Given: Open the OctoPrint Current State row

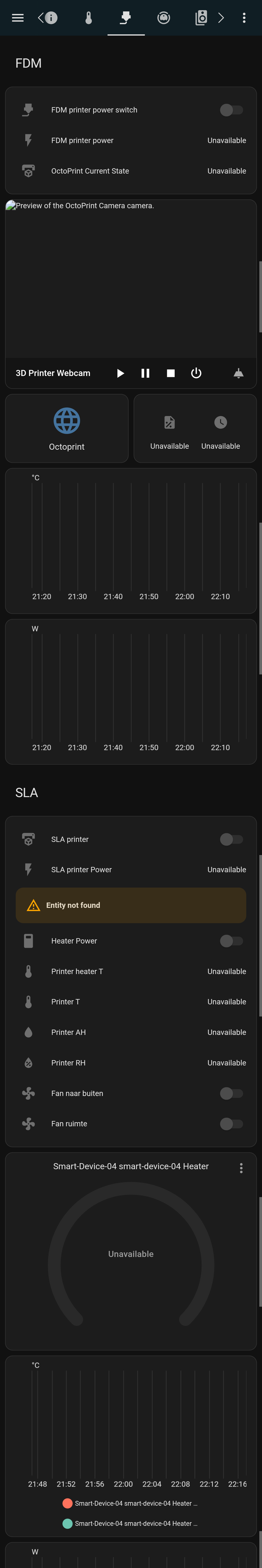Looking at the screenshot, I should (130, 171).
